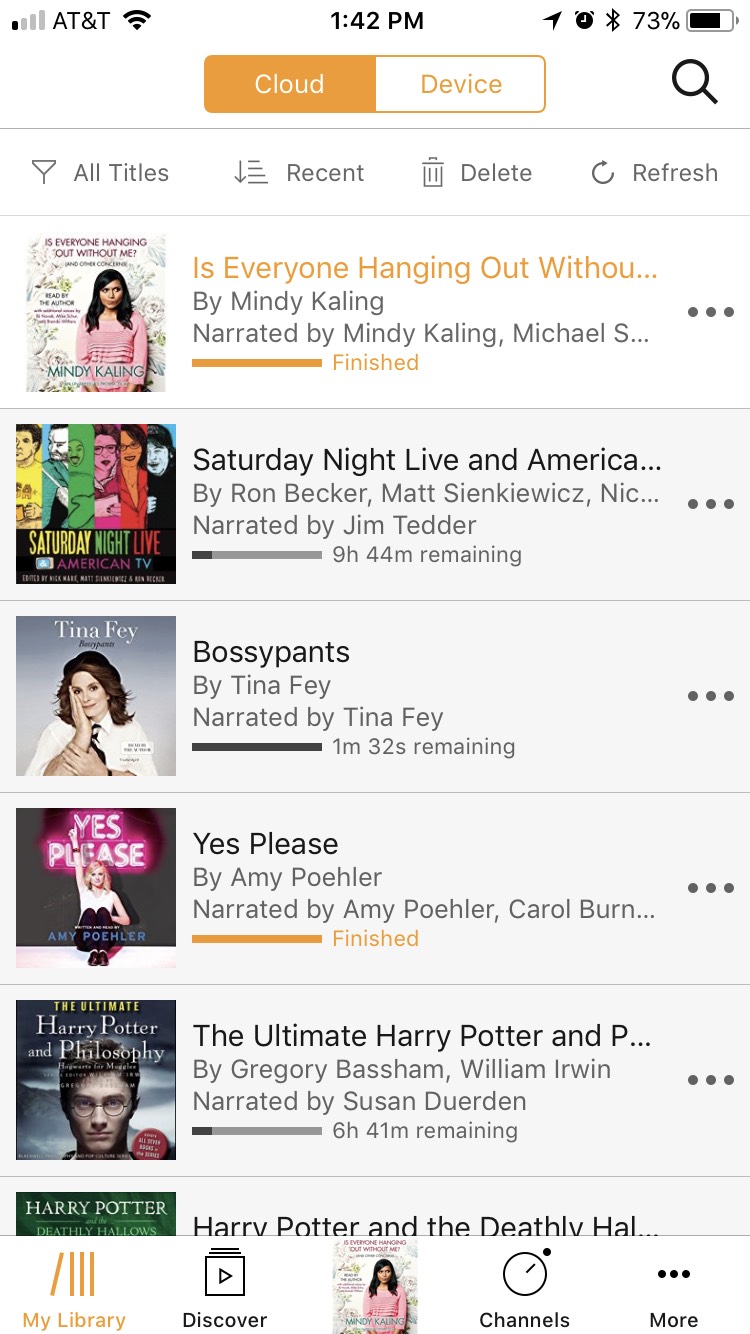Go to the Discover tab

click(224, 1289)
